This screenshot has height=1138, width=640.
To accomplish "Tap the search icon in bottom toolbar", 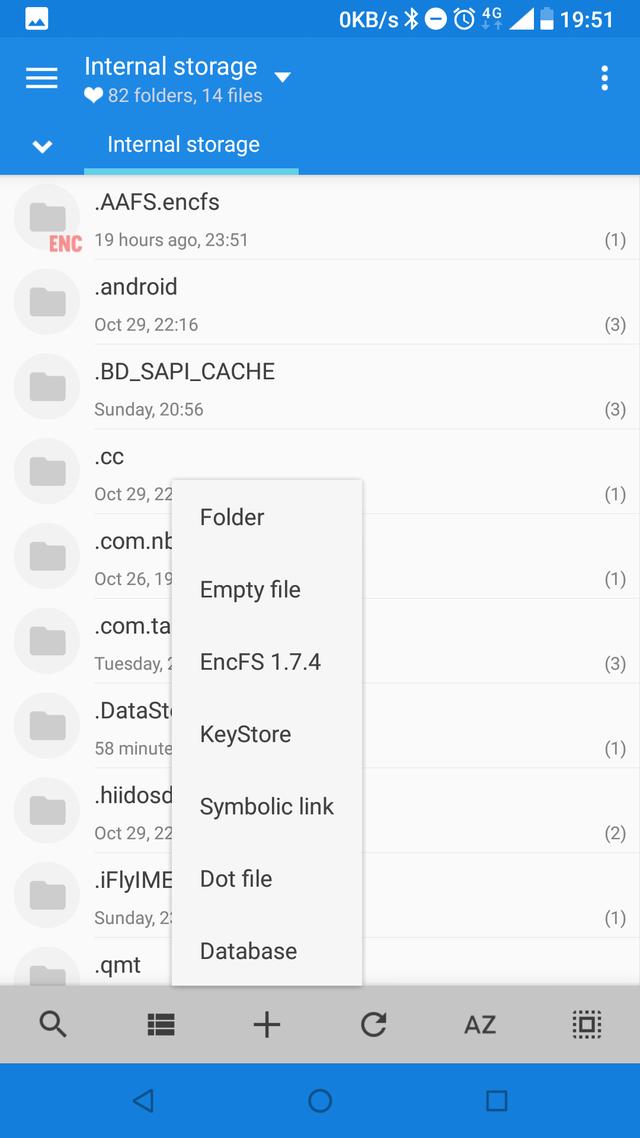I will coord(53,1024).
